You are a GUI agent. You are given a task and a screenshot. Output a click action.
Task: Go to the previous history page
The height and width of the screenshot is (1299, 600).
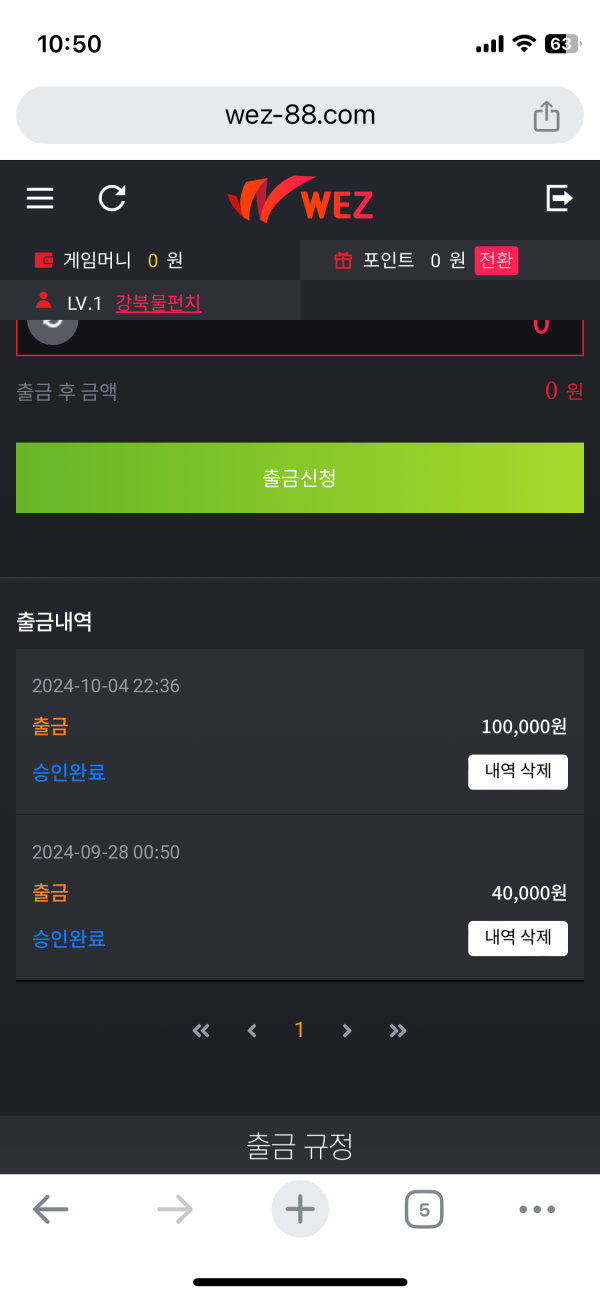click(252, 1031)
